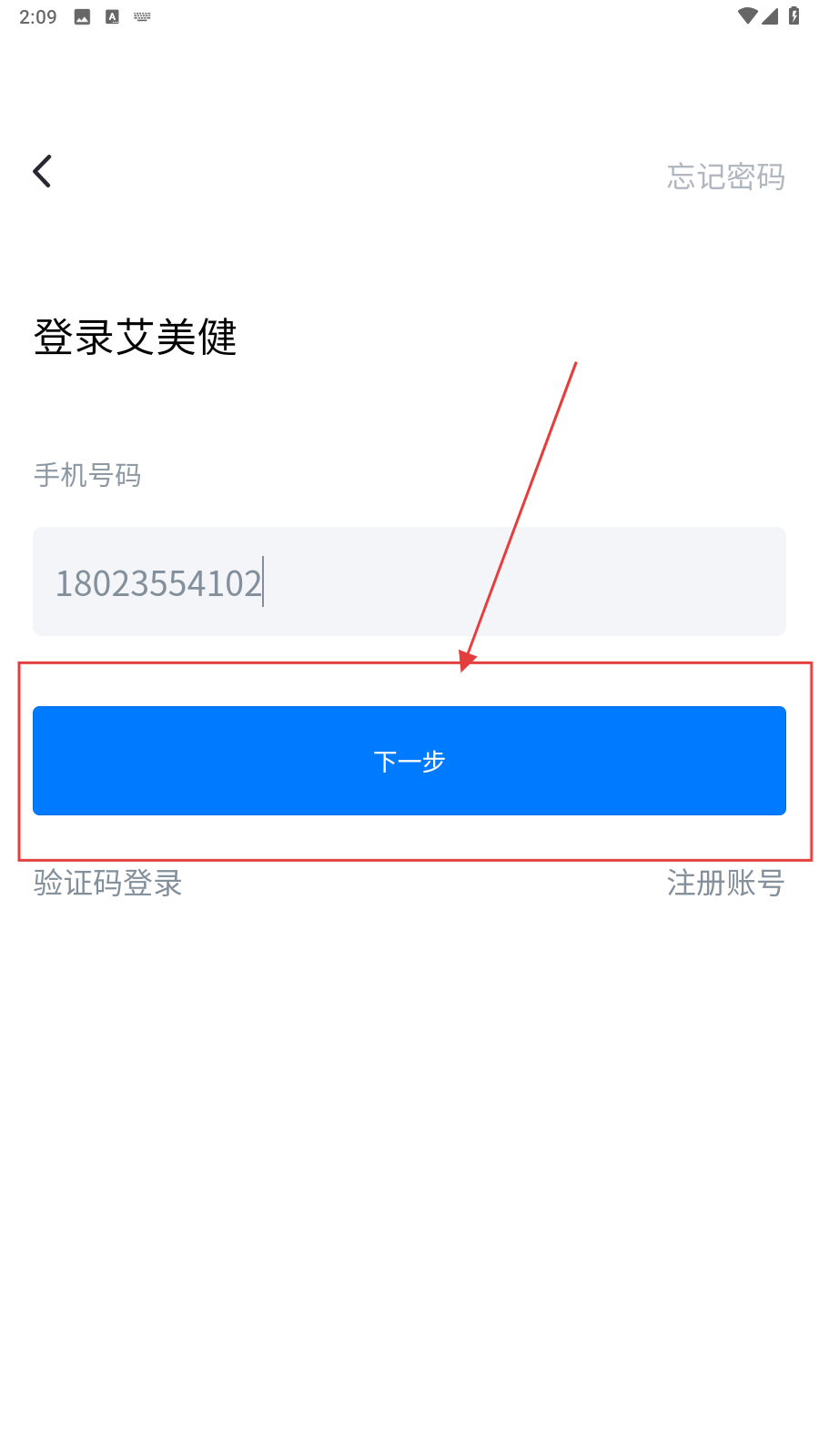Image resolution: width=819 pixels, height=1456 pixels.
Task: Go back using the top-left arrow
Action: coord(42,171)
